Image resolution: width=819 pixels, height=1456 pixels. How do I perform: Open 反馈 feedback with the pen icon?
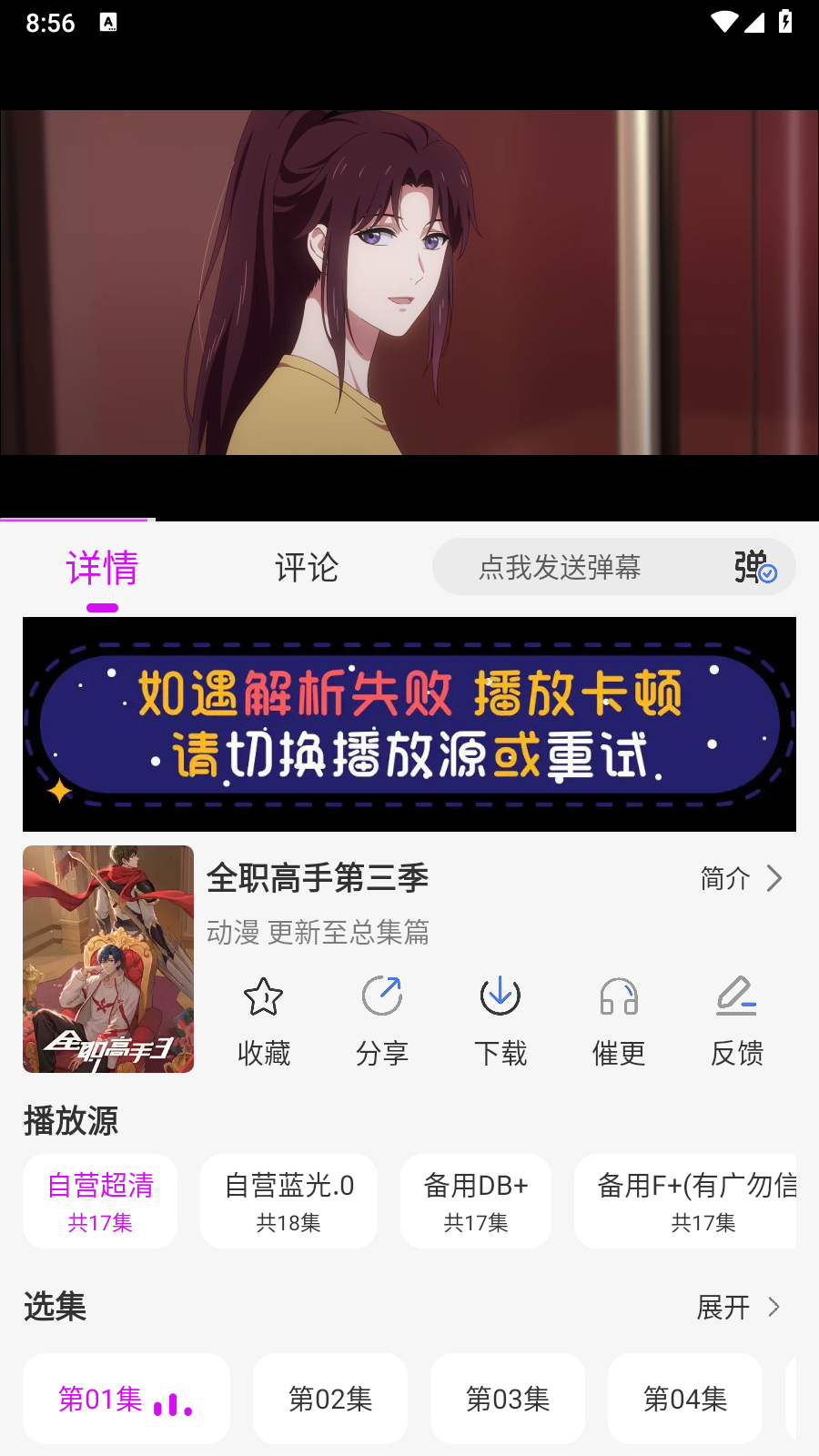(736, 1019)
